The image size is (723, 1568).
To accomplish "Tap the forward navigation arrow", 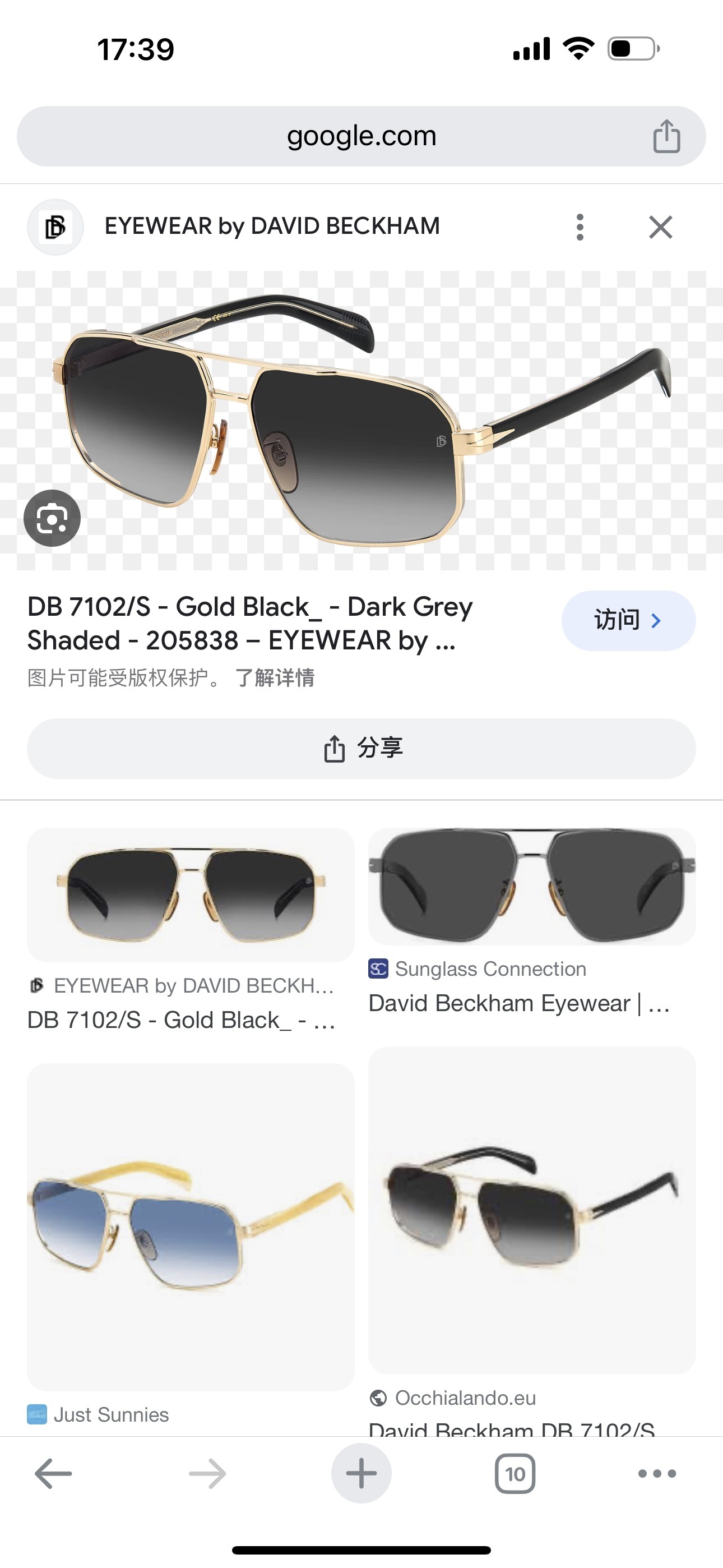I will 207,1474.
